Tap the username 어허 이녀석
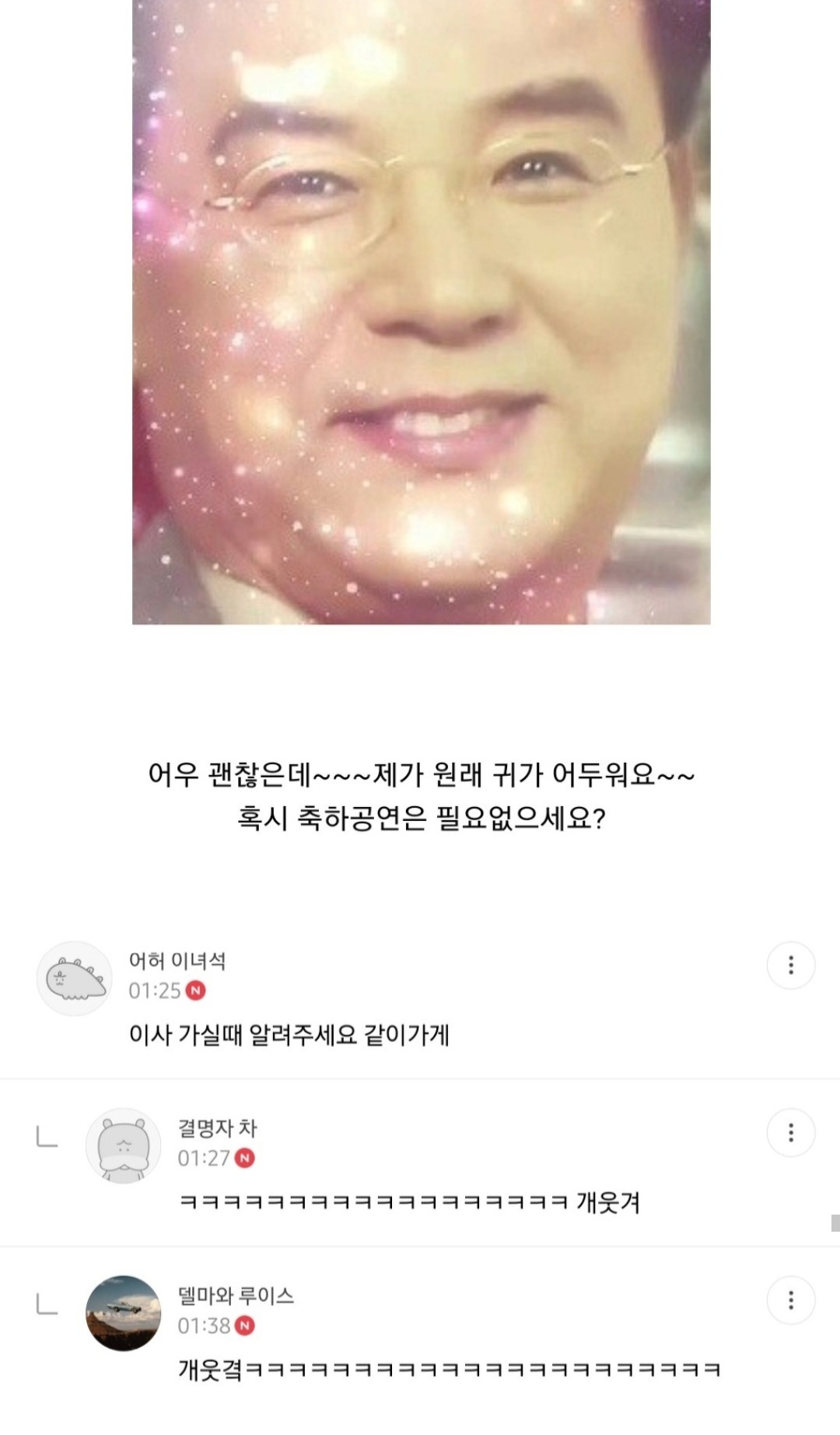This screenshot has height=1435, width=840. tap(177, 961)
